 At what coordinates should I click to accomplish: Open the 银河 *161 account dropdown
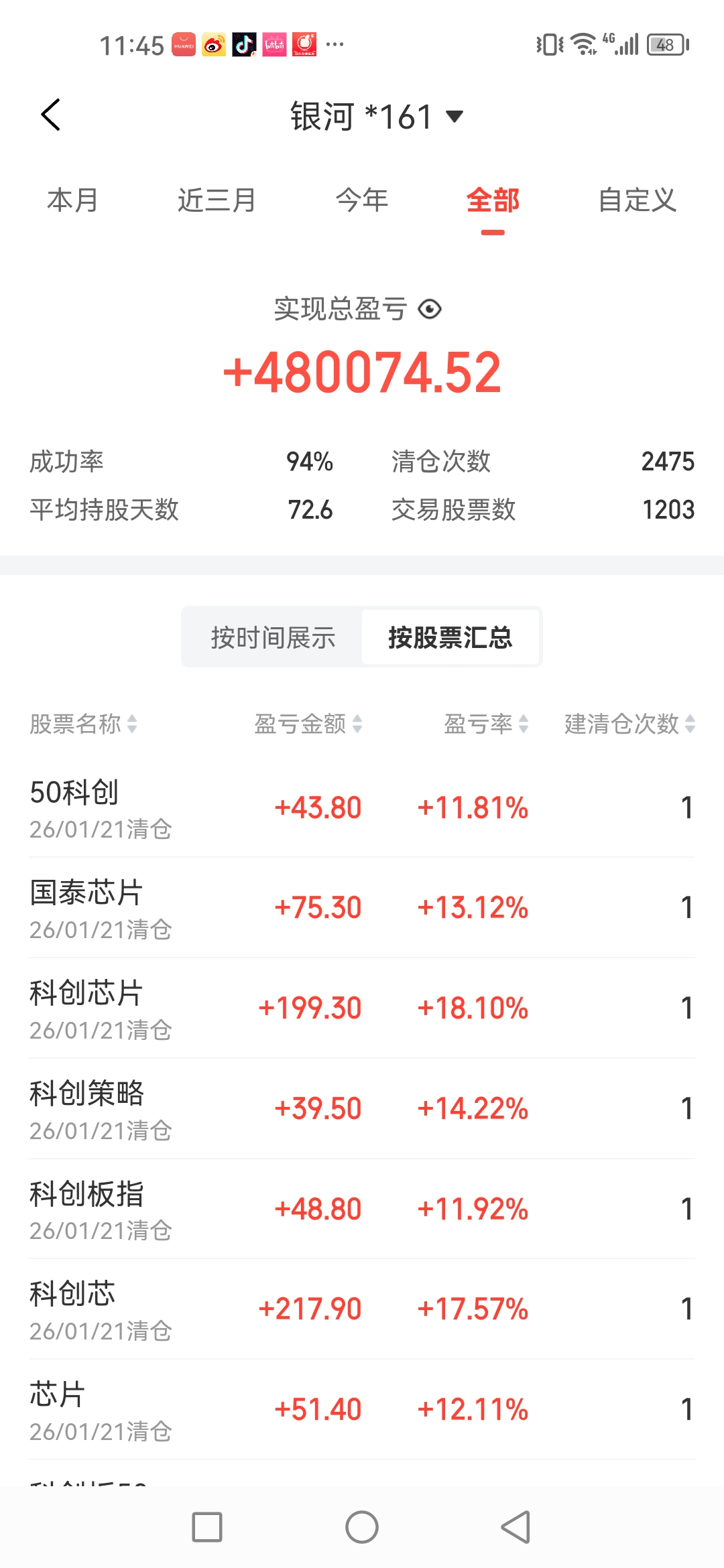pos(376,117)
